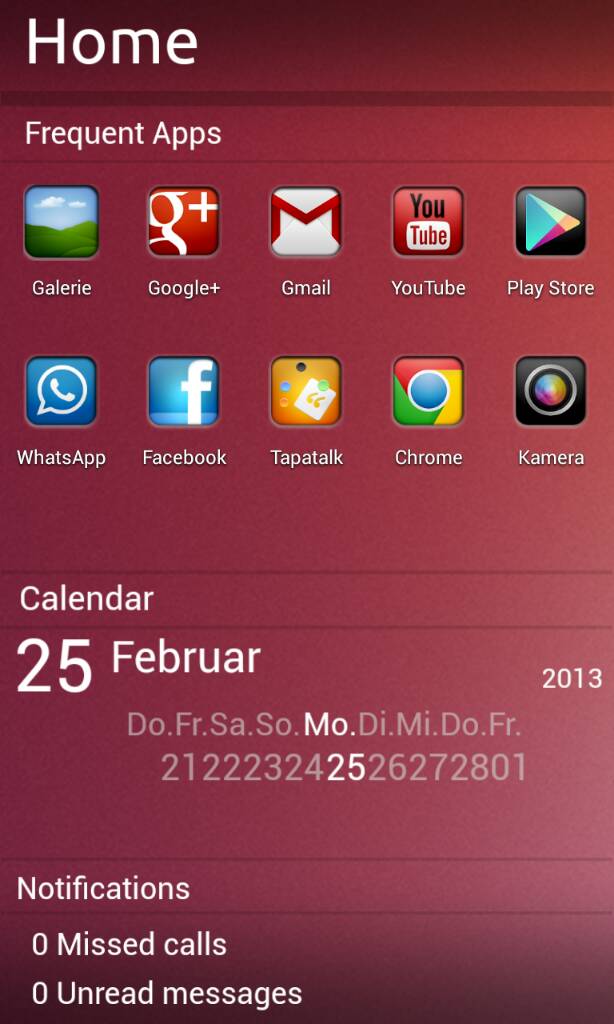Viewport: 614px width, 1024px height.
Task: View the Missed calls notification
Action: (x=130, y=944)
